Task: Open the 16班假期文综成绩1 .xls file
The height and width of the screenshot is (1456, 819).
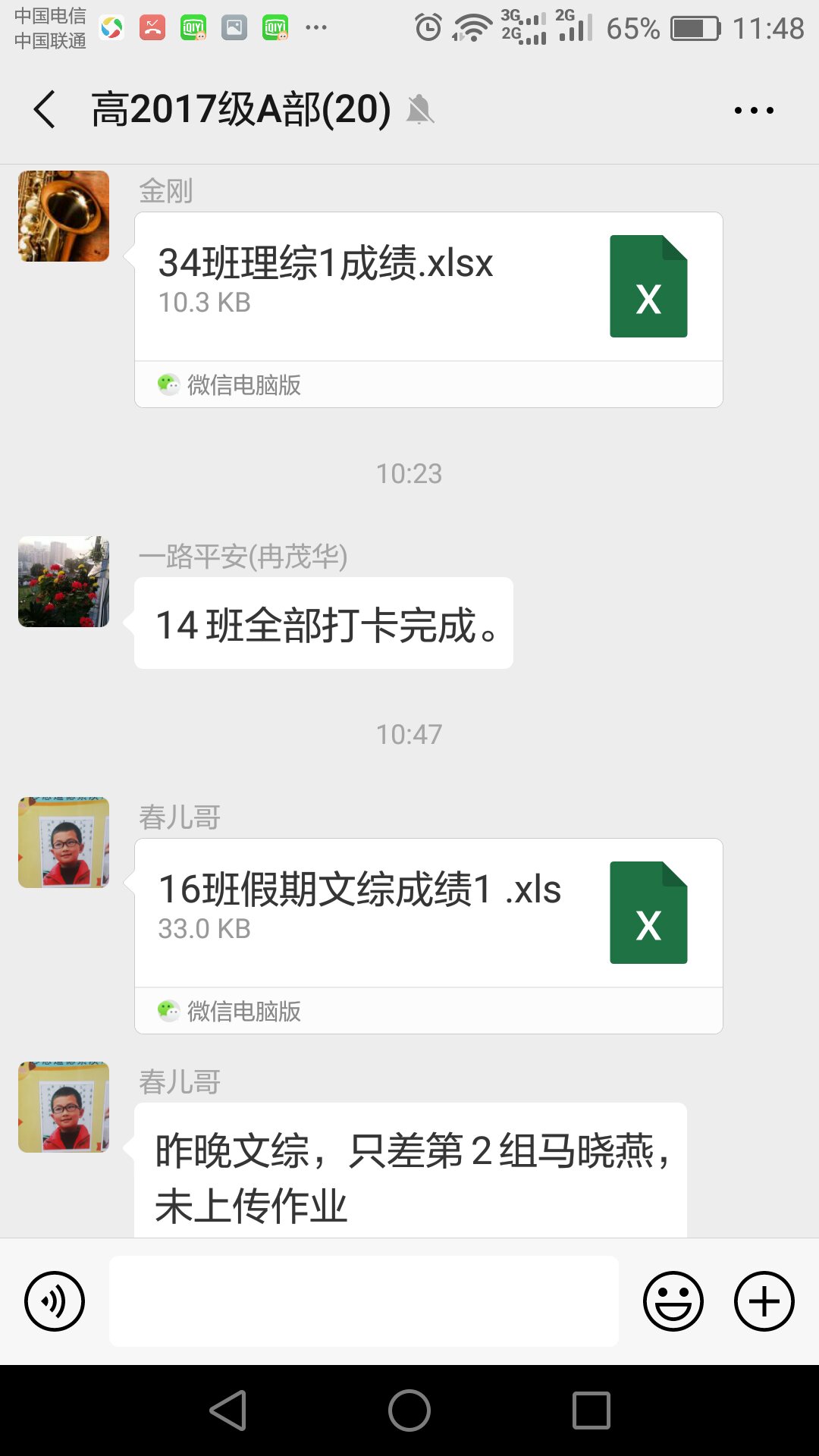Action: [428, 913]
